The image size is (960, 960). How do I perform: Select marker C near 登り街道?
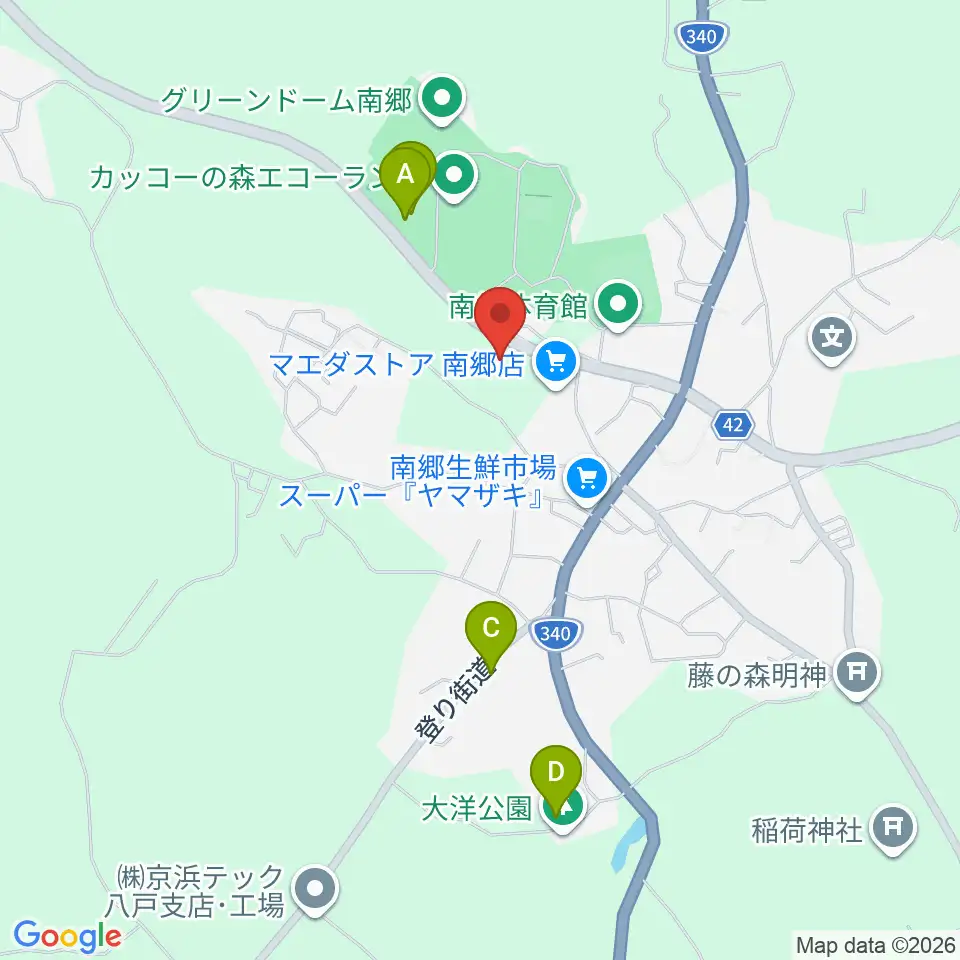pos(491,634)
